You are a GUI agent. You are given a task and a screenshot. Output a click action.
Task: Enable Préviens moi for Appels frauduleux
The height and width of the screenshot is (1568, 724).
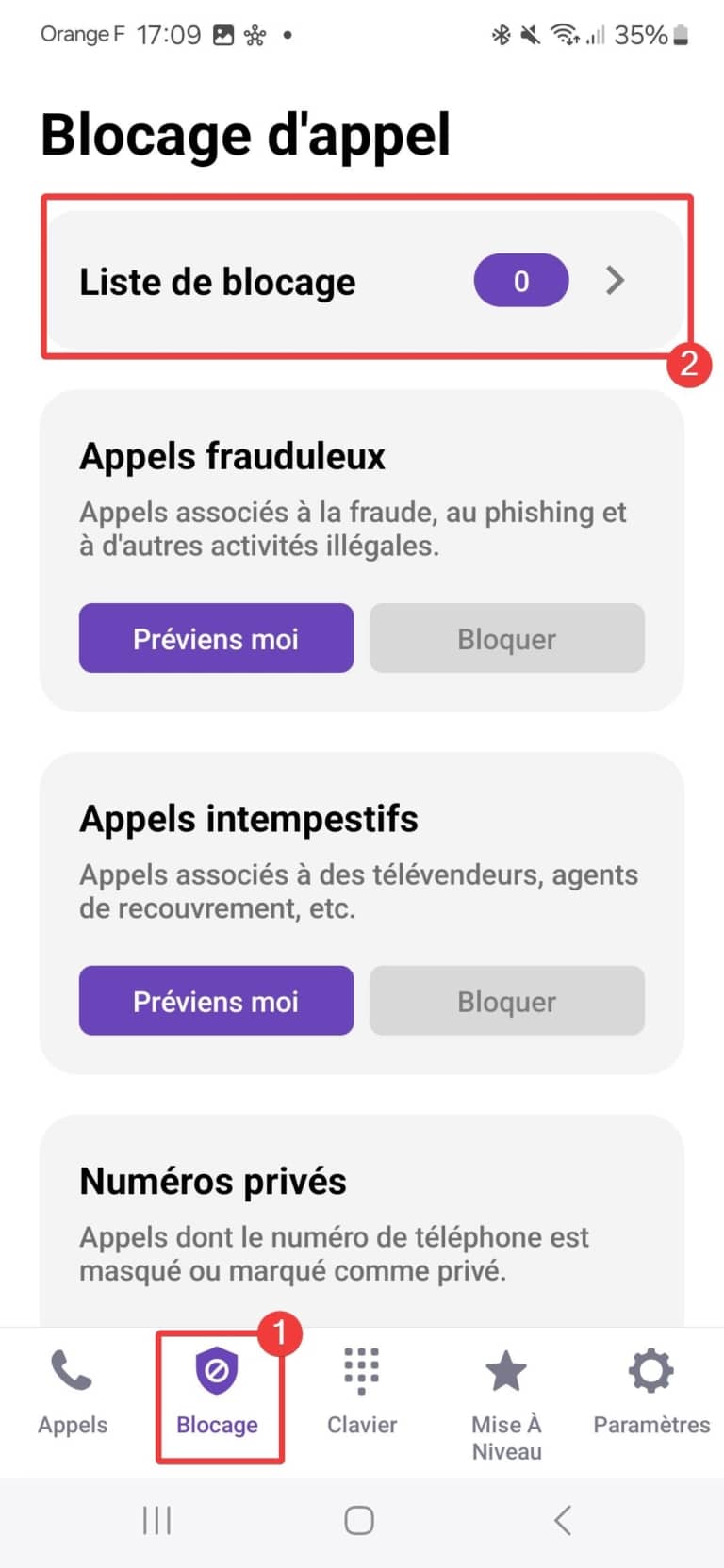(x=215, y=638)
